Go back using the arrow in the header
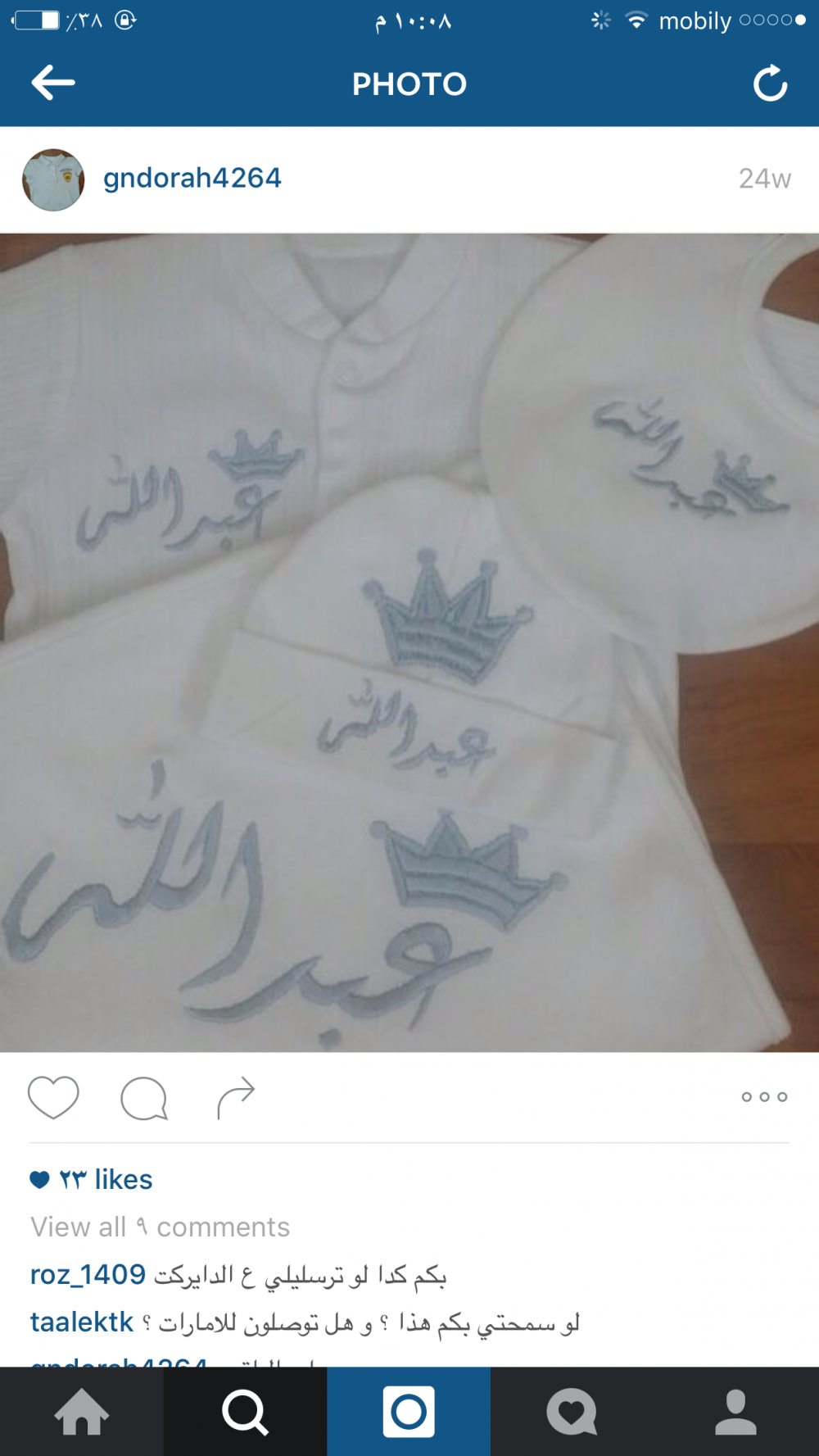Screen dimensions: 819x1456 tap(53, 83)
